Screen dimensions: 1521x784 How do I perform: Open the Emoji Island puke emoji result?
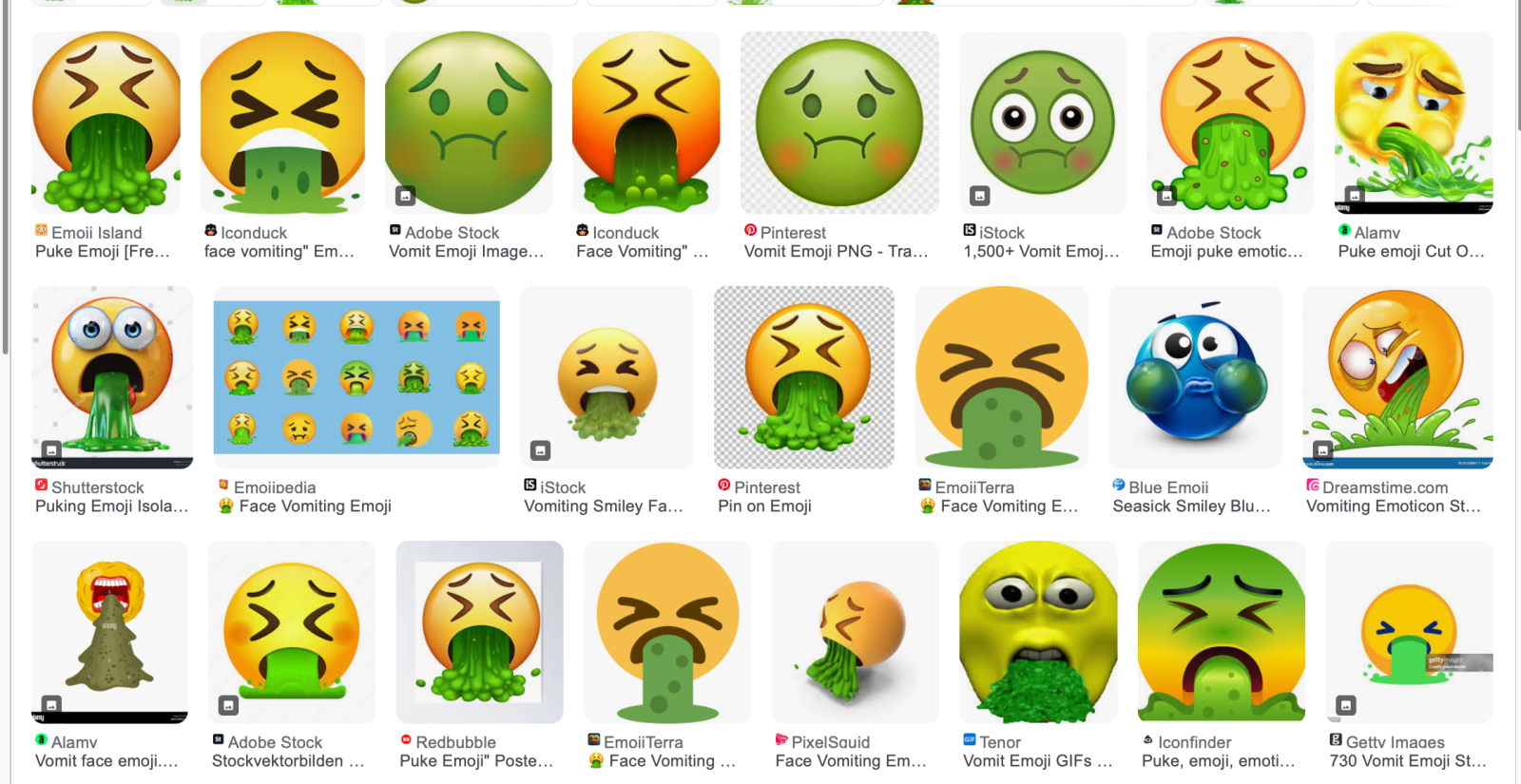tap(106, 123)
